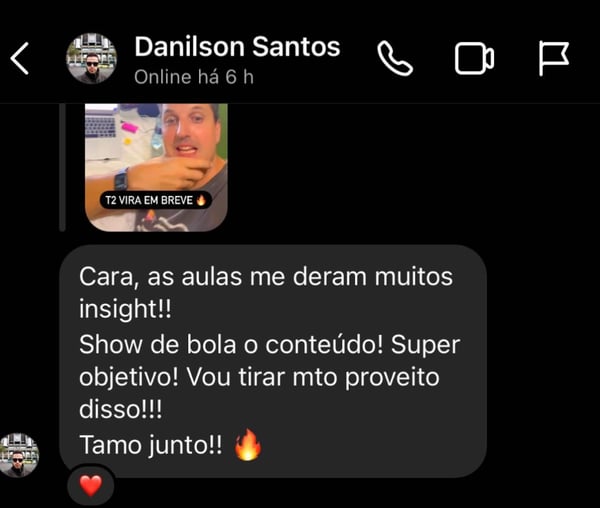View the heart reaction on the message
Viewport: 600px width, 508px height.
pos(91,487)
